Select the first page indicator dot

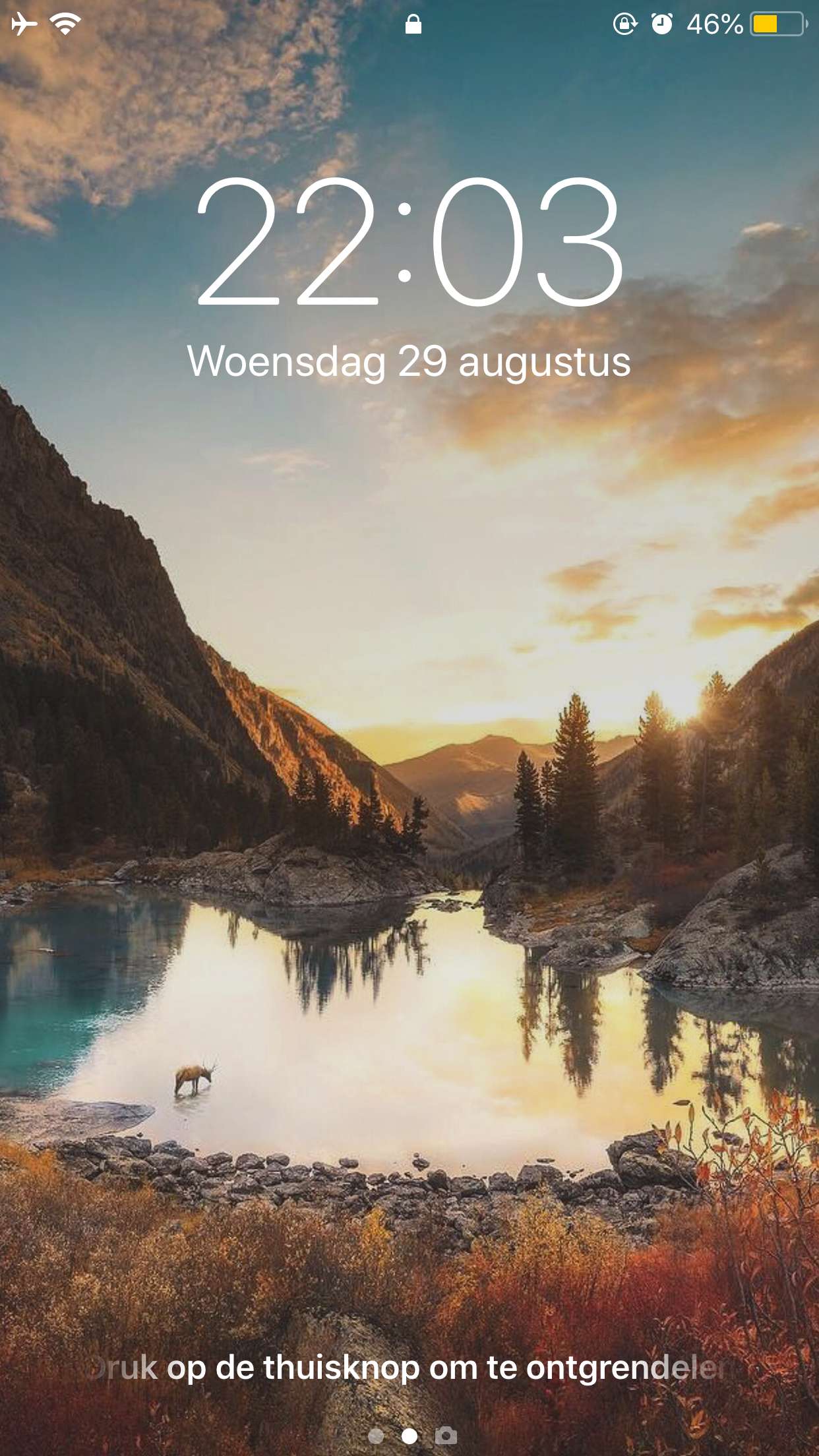click(x=376, y=1436)
